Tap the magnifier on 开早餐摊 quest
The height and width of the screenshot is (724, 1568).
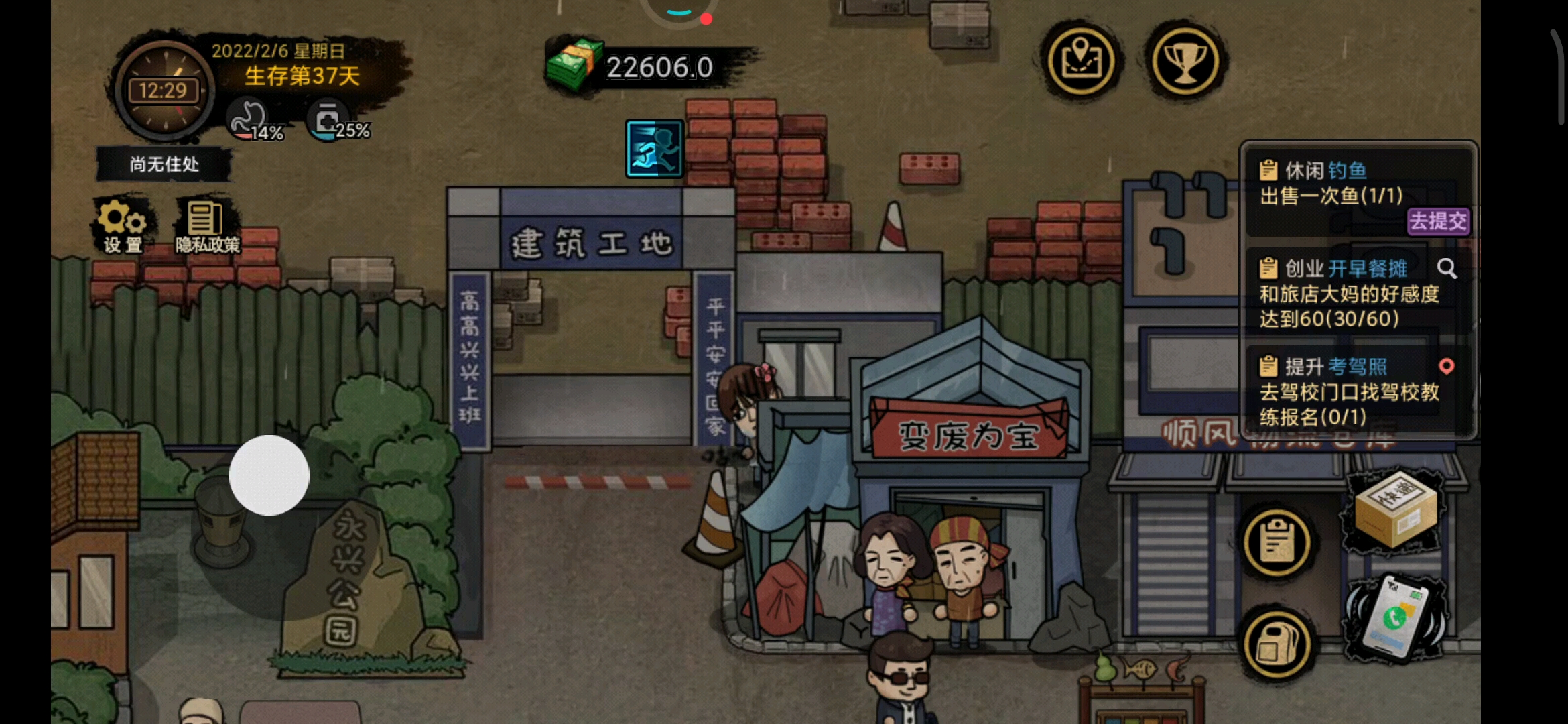point(1447,269)
